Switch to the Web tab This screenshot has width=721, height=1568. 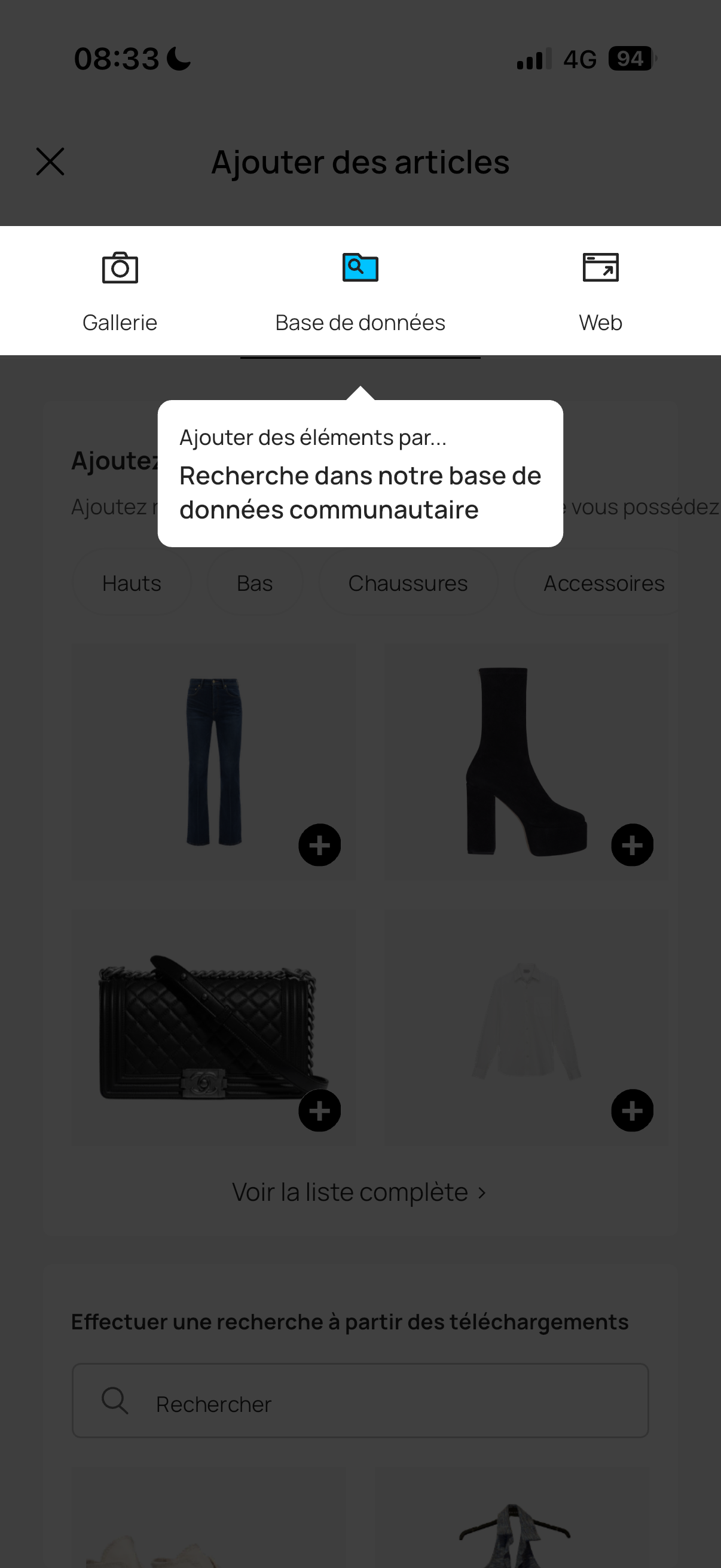(x=600, y=291)
